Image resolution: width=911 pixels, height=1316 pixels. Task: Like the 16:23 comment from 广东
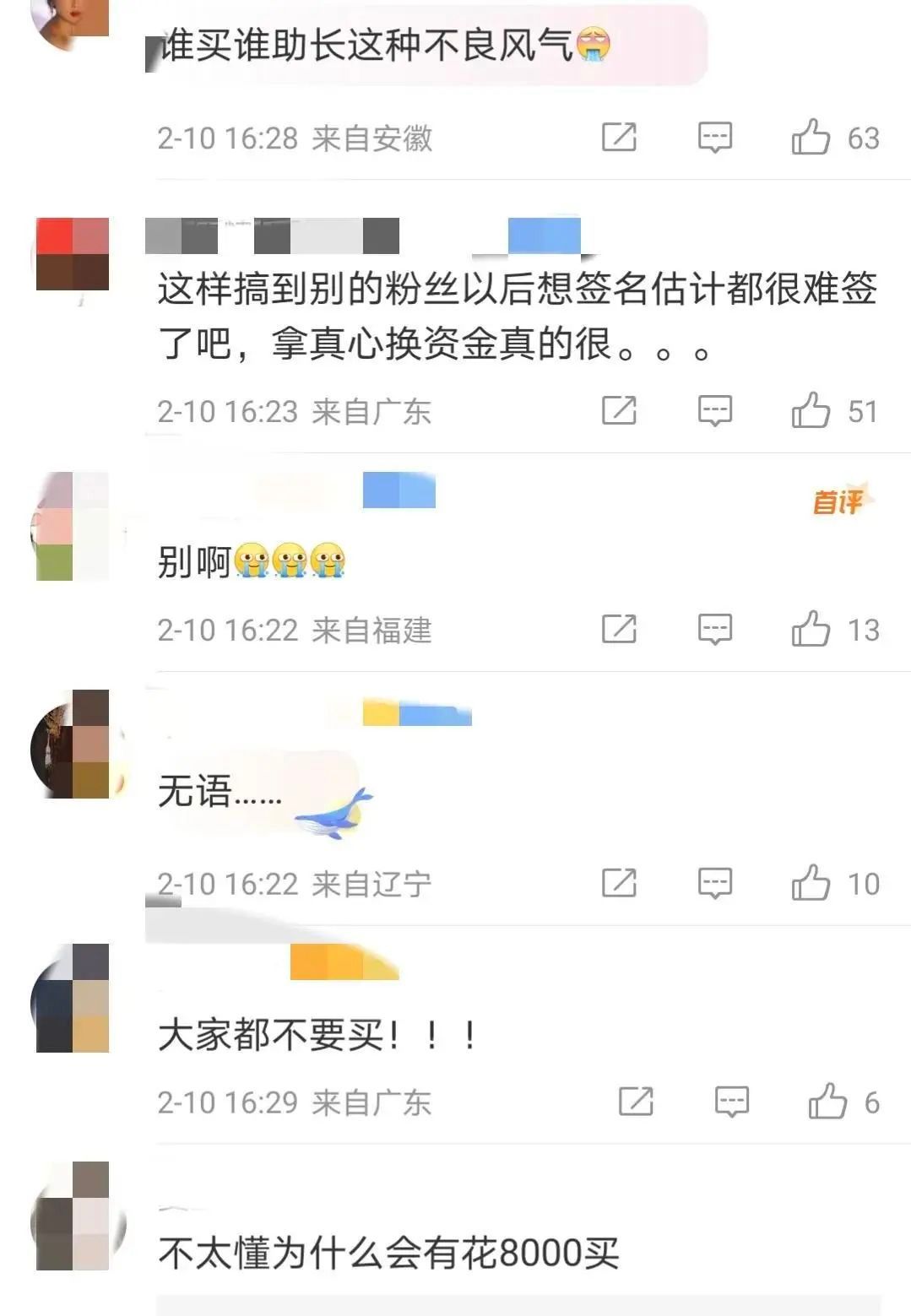point(811,411)
